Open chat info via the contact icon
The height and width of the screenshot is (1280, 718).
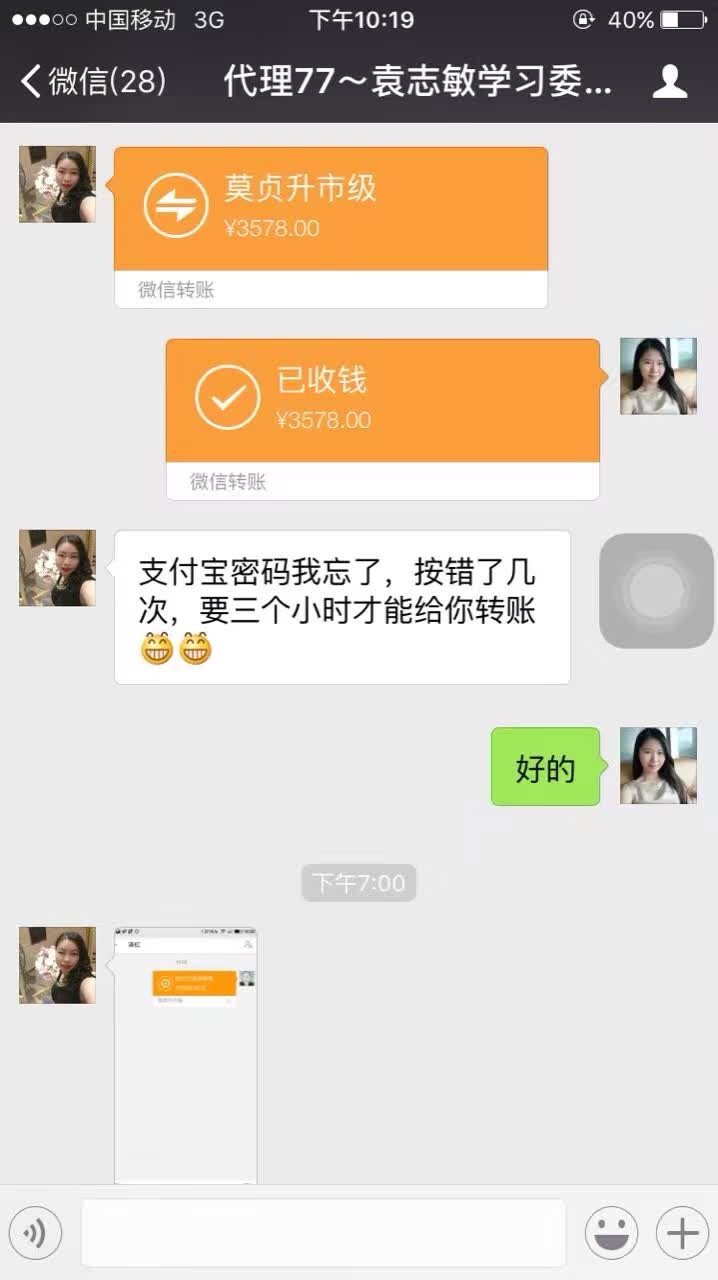click(669, 81)
